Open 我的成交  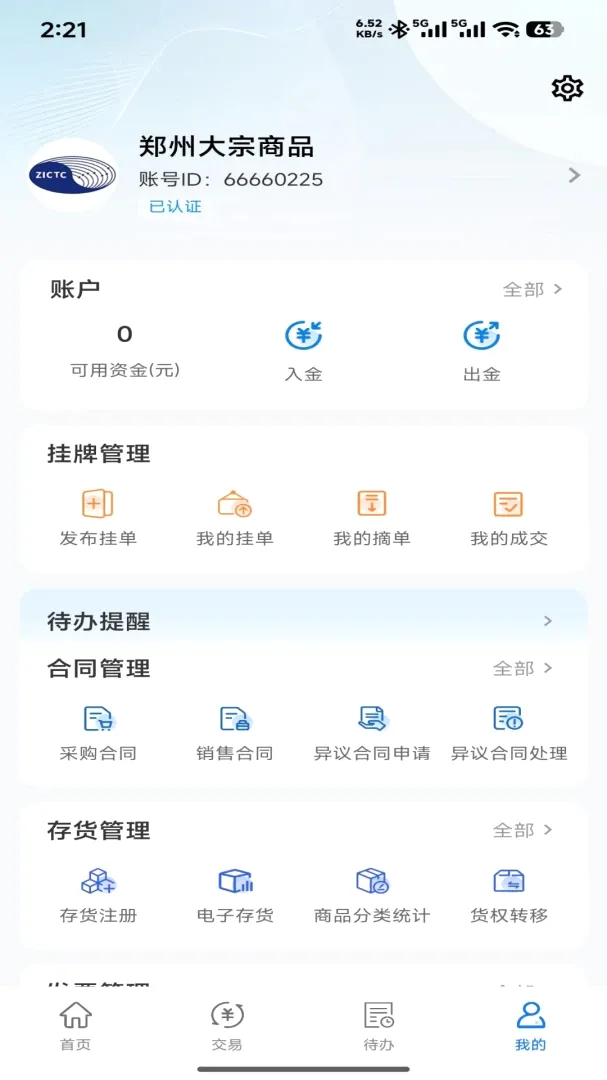(509, 519)
